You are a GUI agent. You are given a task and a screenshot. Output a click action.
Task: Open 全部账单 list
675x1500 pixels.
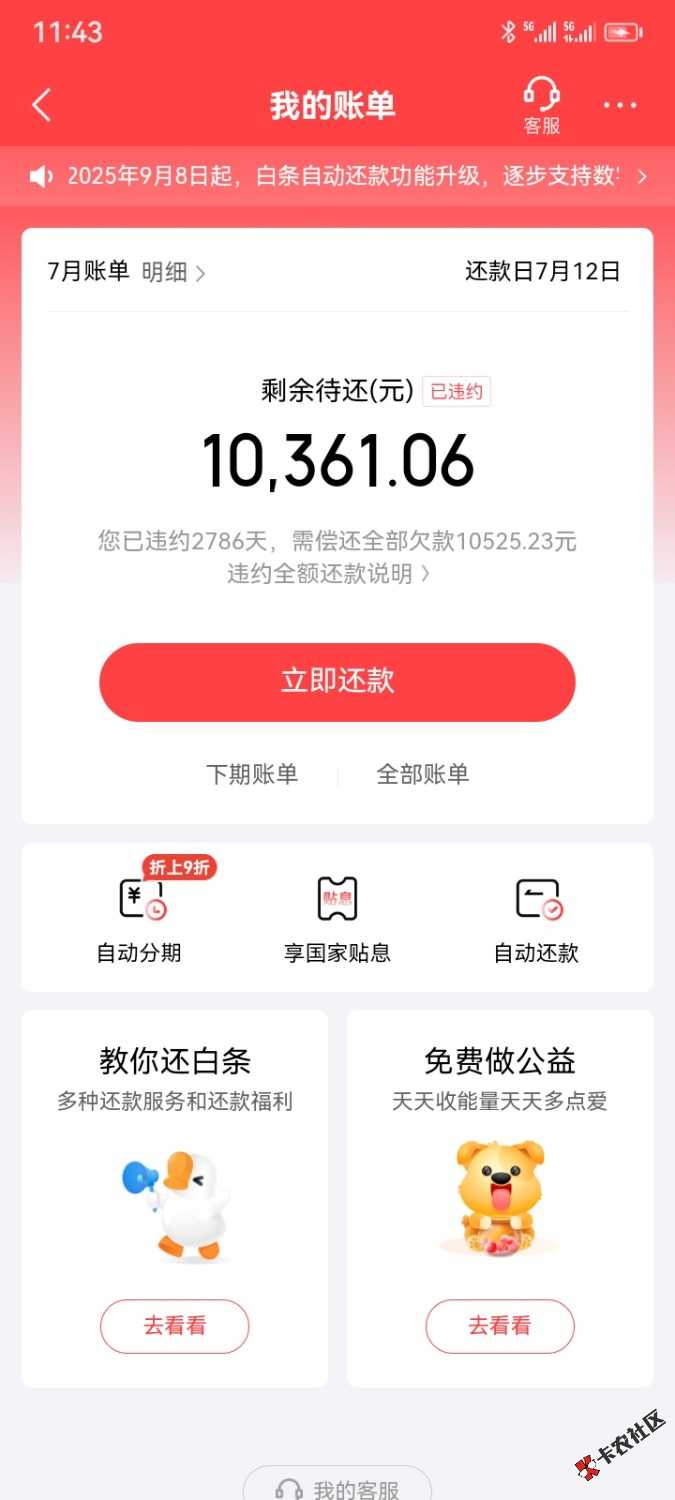pyautogui.click(x=422, y=774)
